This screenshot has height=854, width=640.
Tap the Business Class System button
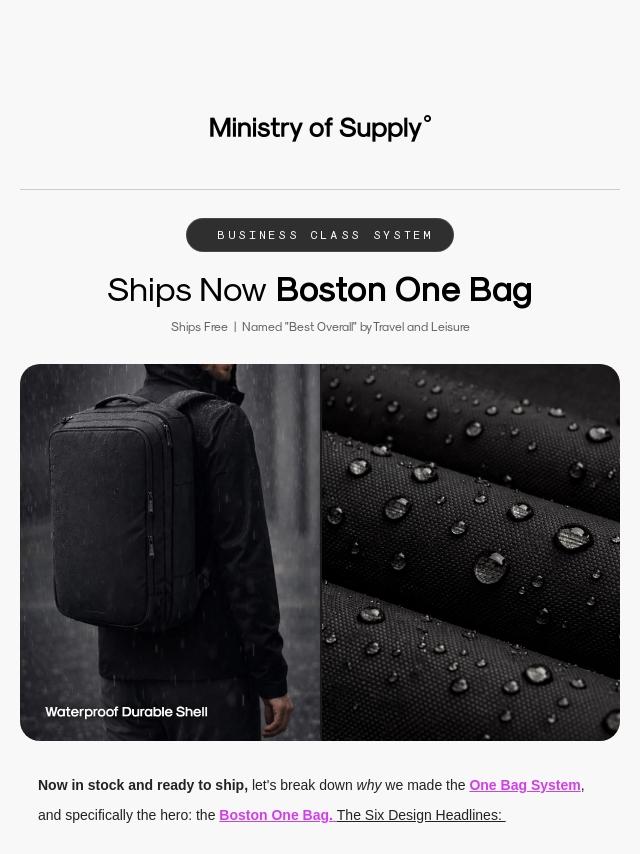pos(320,235)
